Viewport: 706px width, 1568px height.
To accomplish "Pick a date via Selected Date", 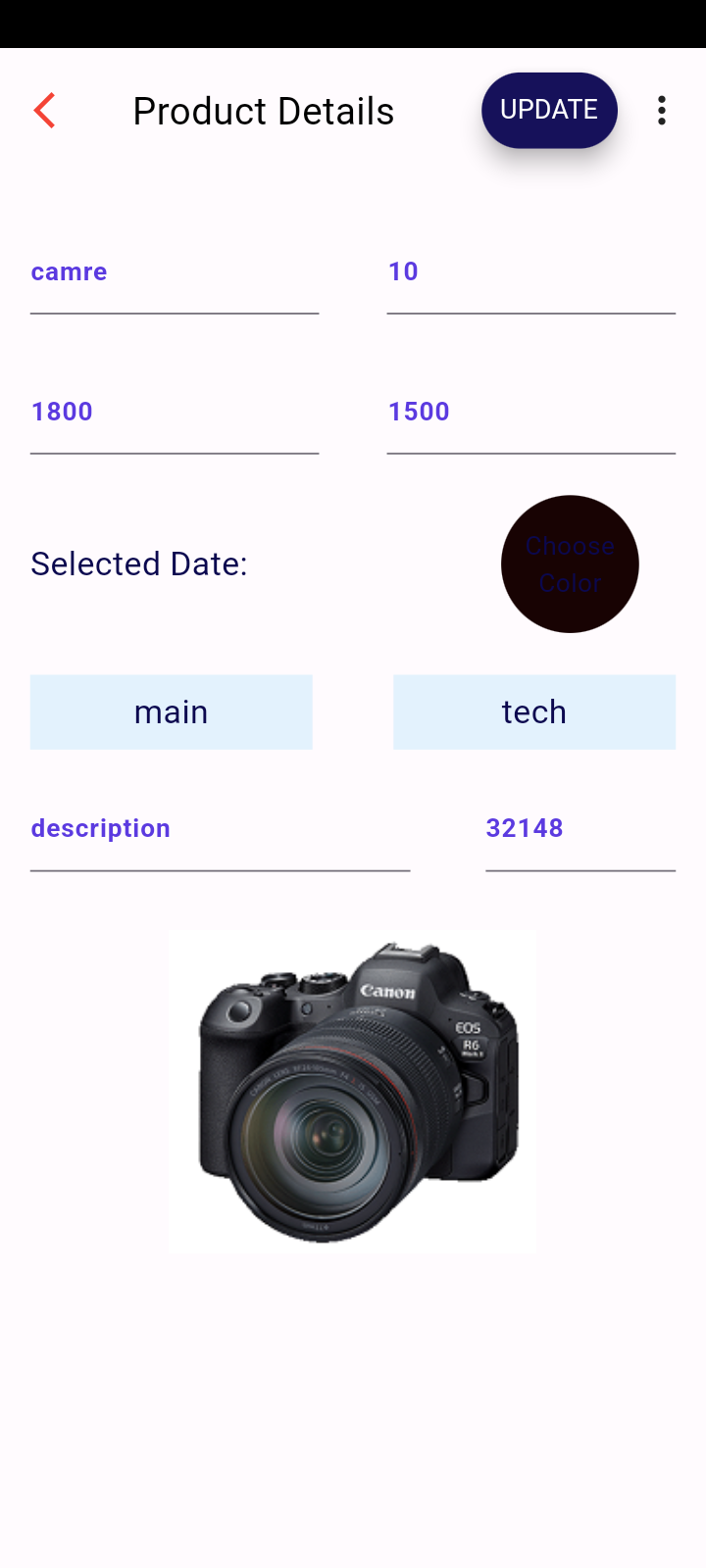I will click(x=139, y=564).
